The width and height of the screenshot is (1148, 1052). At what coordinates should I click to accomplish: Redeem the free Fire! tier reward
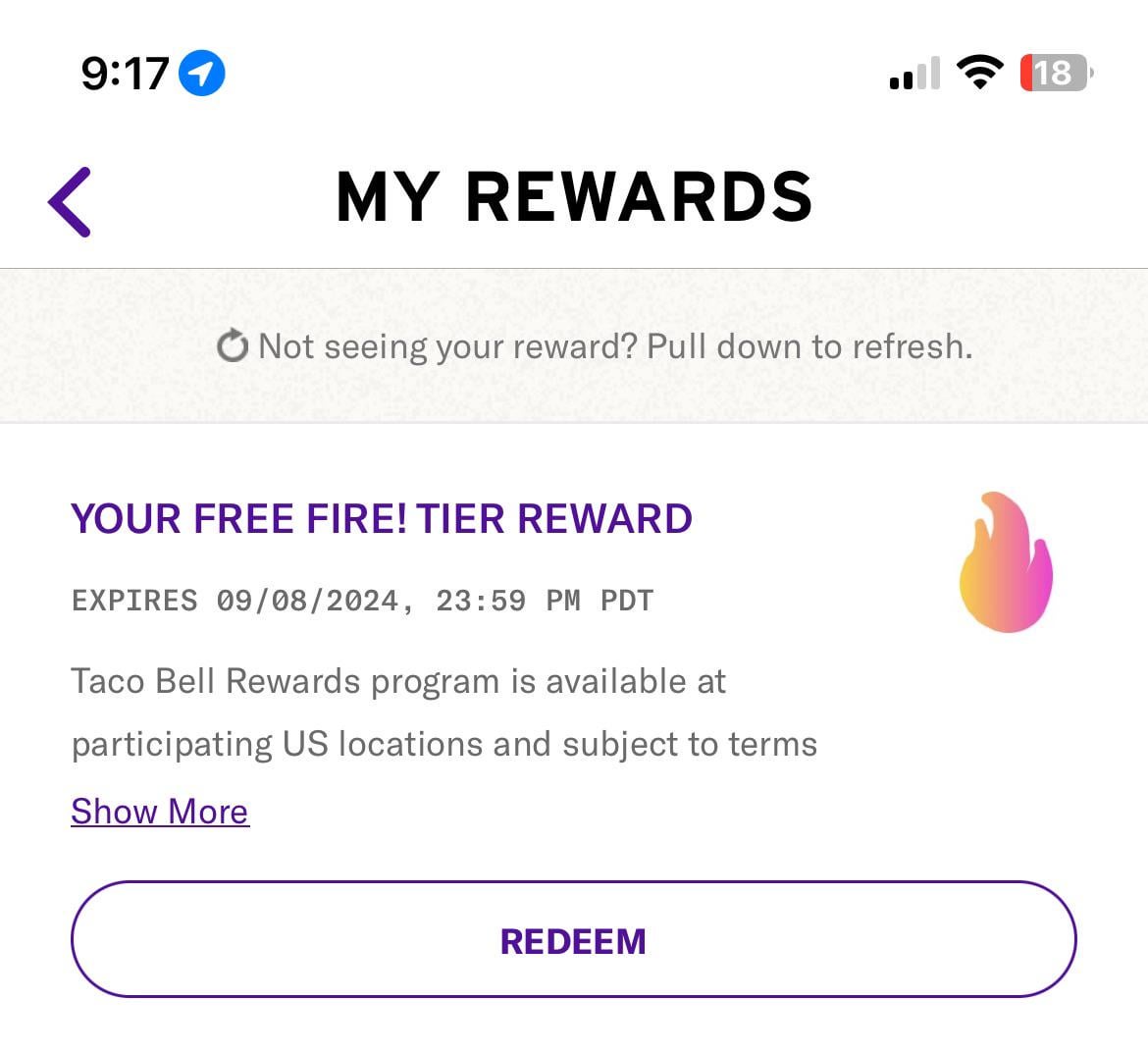573,940
